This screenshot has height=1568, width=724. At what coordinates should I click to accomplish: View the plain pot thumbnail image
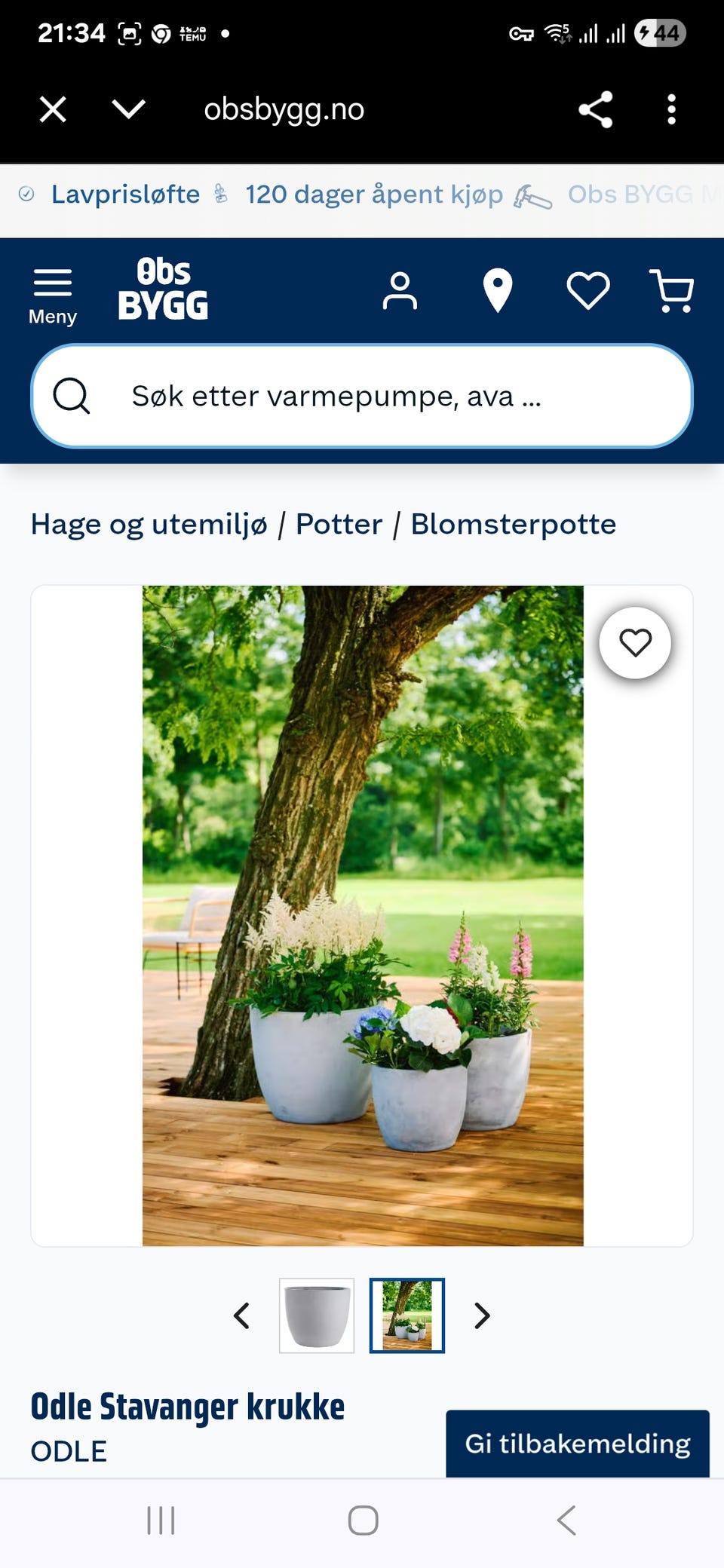pyautogui.click(x=316, y=1315)
